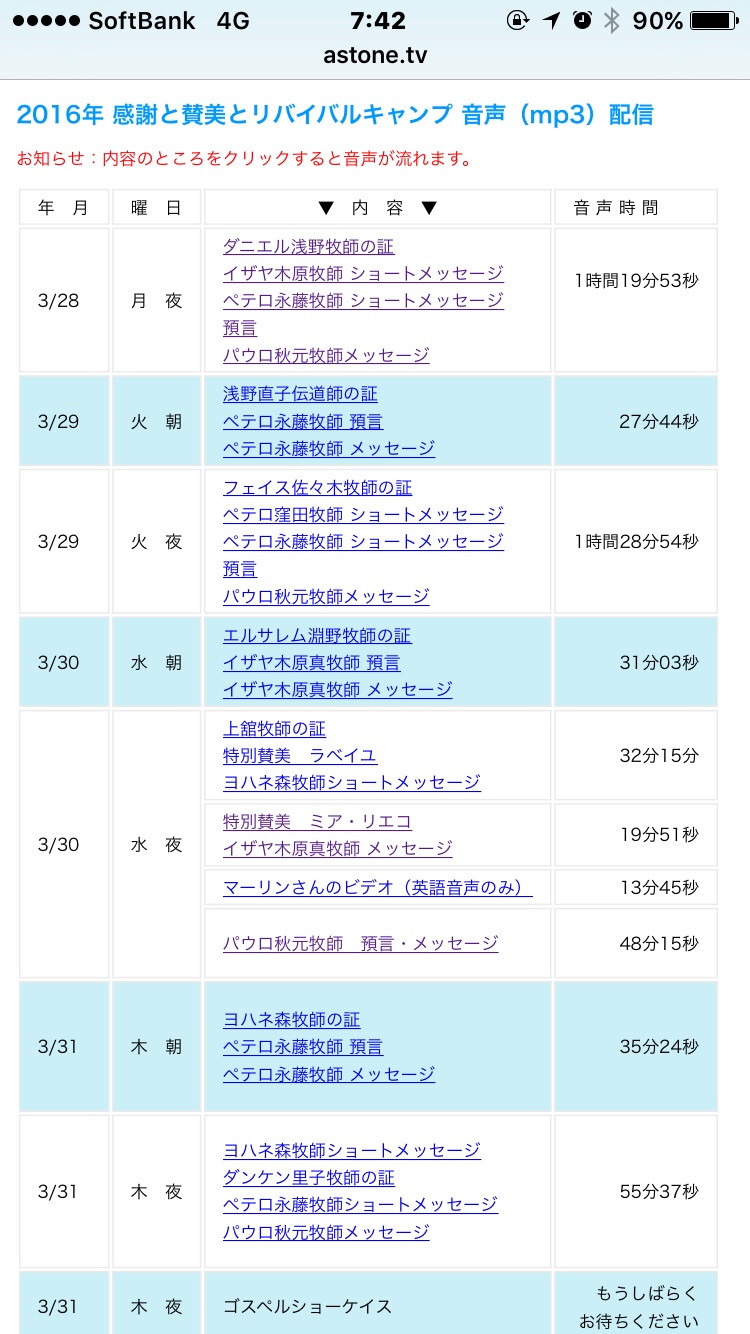This screenshot has height=1334, width=750.
Task: Select ペテロ窪田牧師 ショートメッセージ
Action: [x=363, y=515]
